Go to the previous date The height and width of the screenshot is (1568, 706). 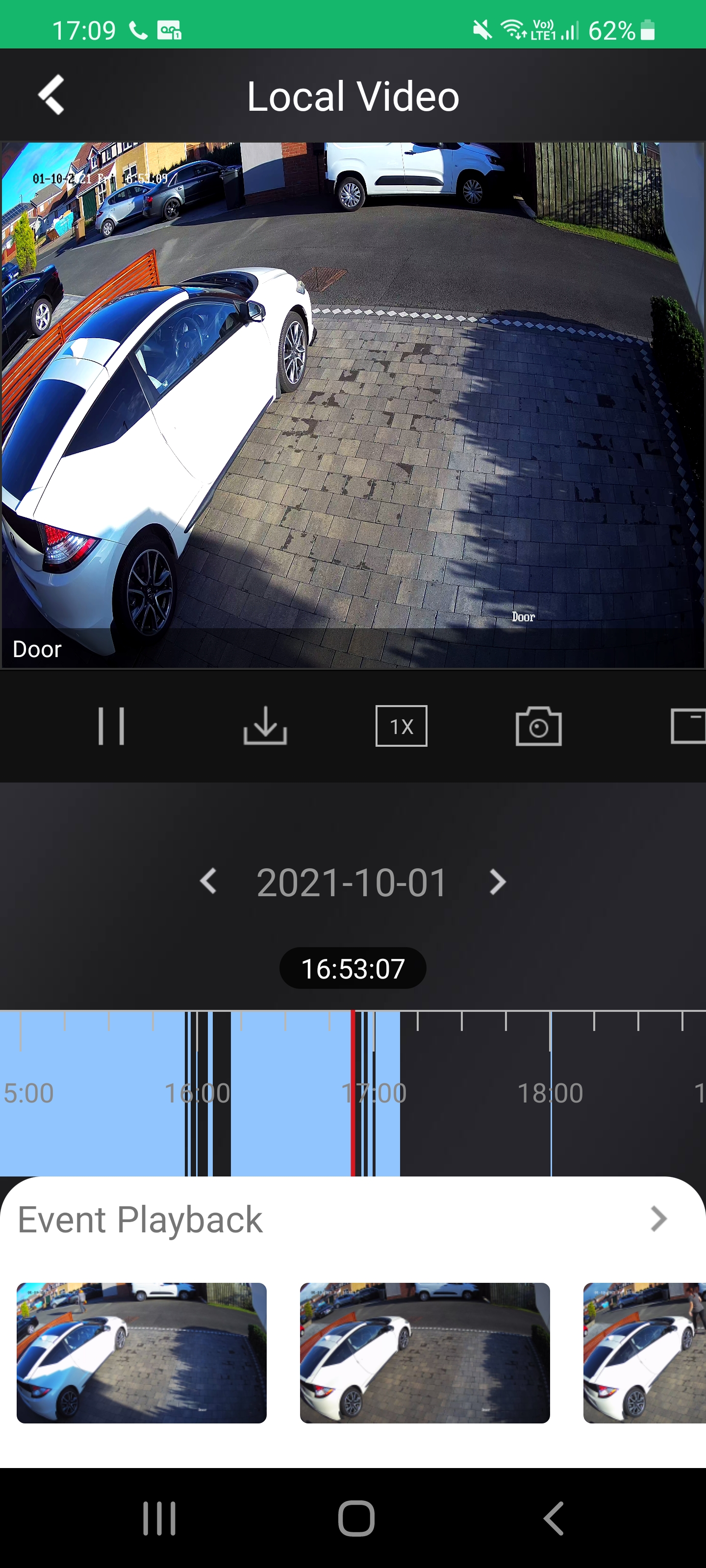click(x=208, y=882)
